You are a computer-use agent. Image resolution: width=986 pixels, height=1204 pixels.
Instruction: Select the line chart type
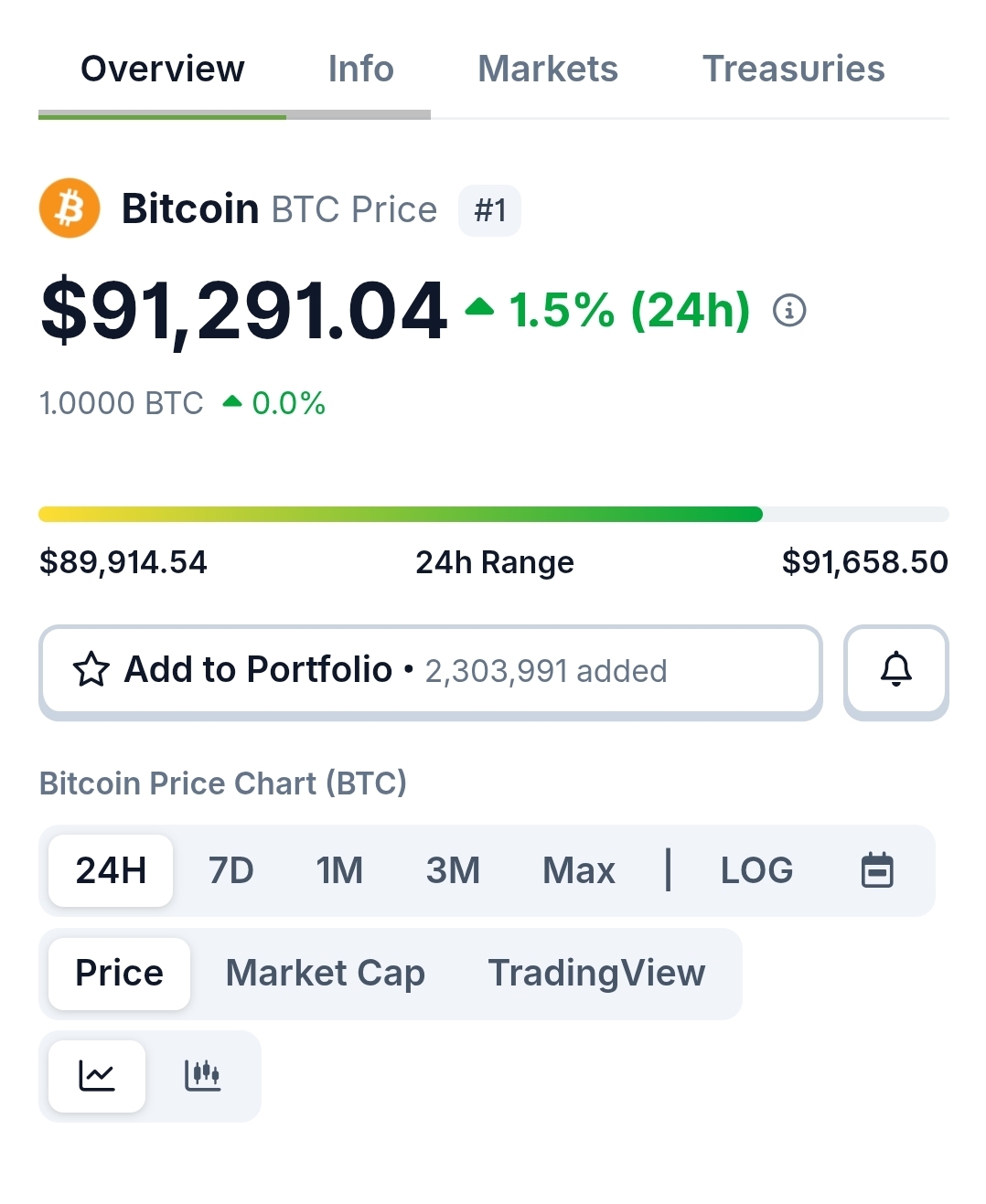coord(97,1076)
